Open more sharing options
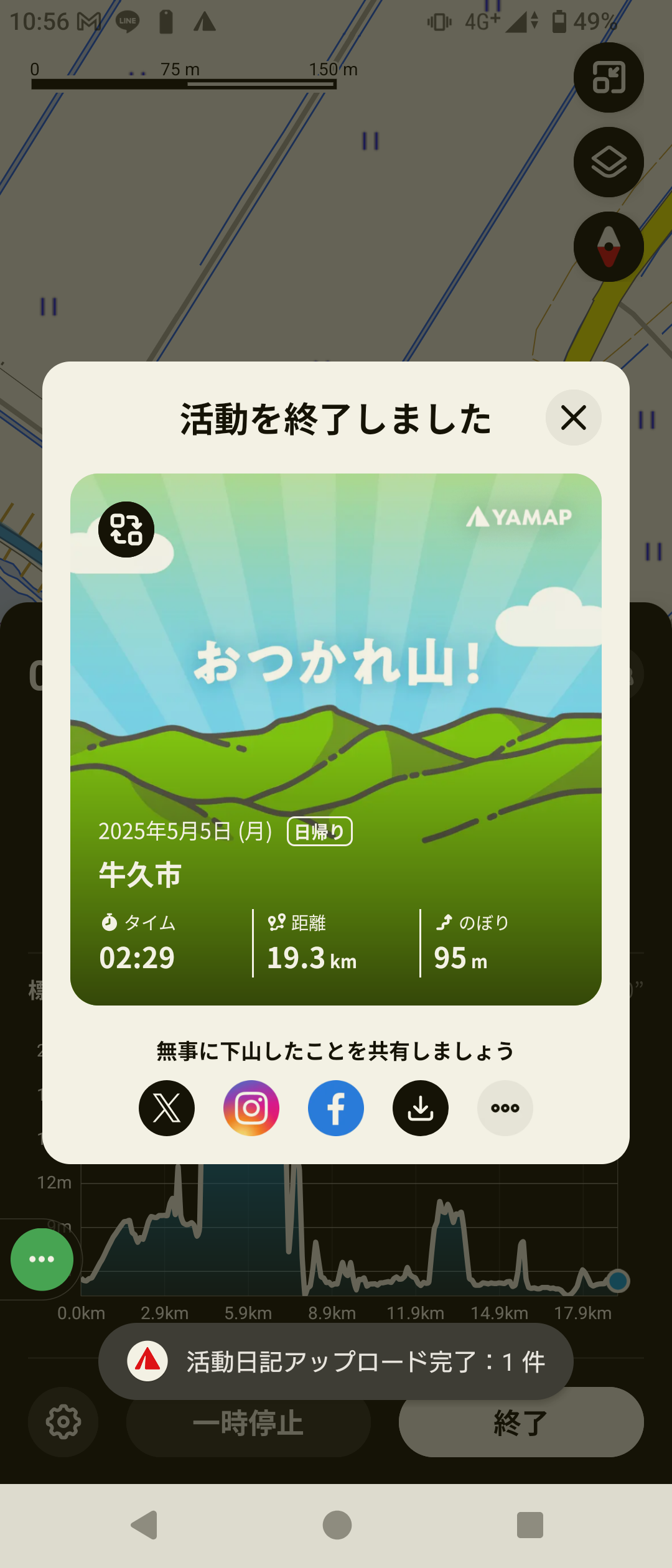 point(505,1108)
